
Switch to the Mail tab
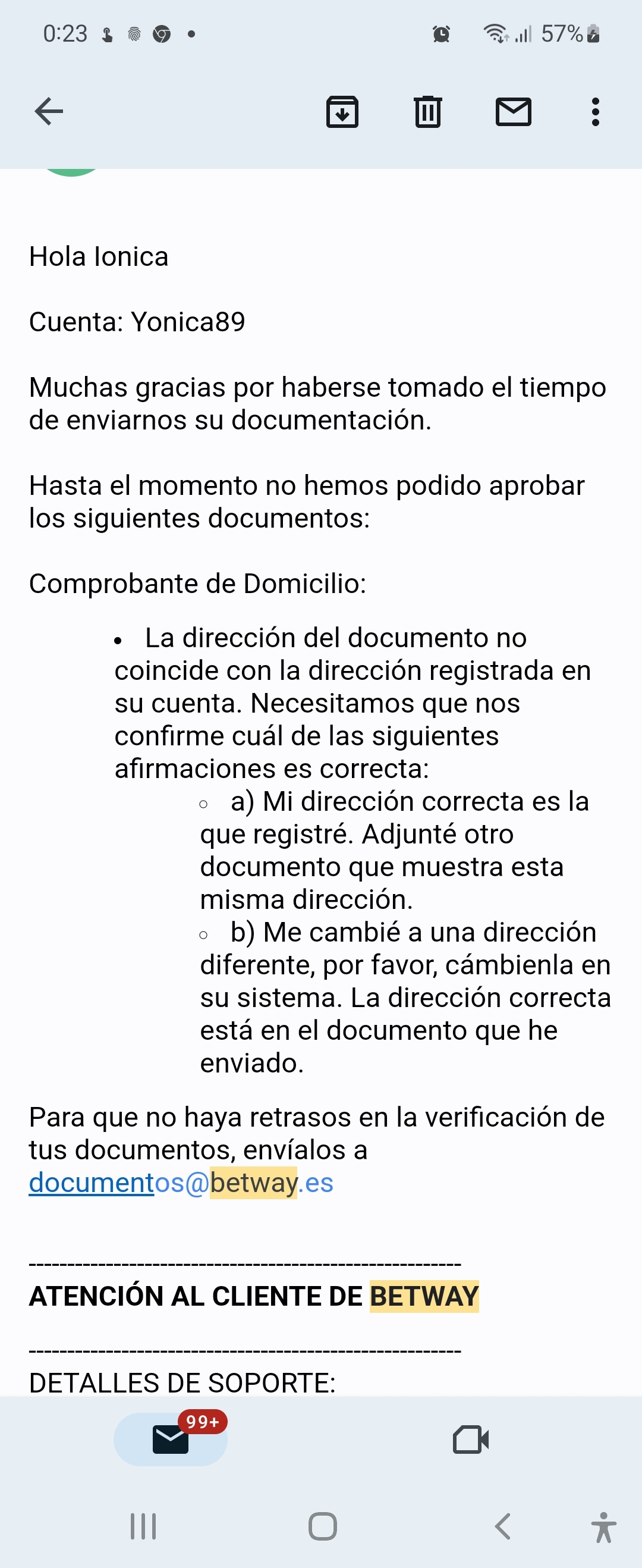[x=171, y=1439]
